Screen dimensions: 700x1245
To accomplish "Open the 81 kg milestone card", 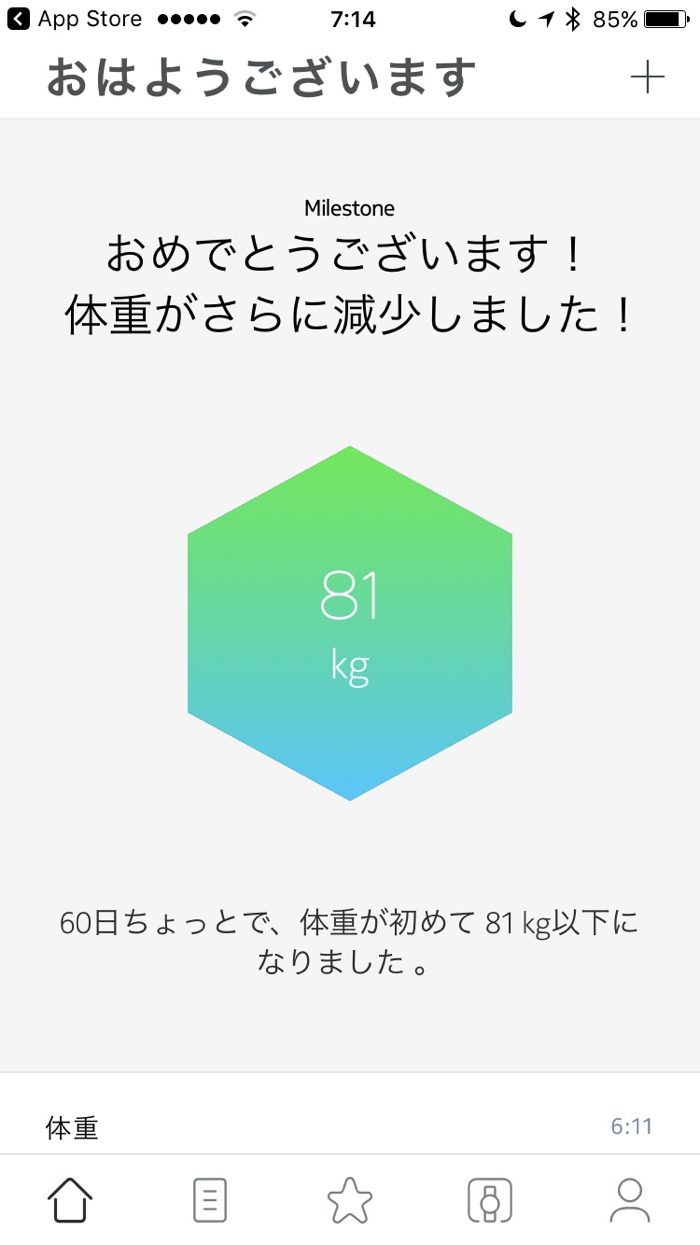I will coord(350,622).
